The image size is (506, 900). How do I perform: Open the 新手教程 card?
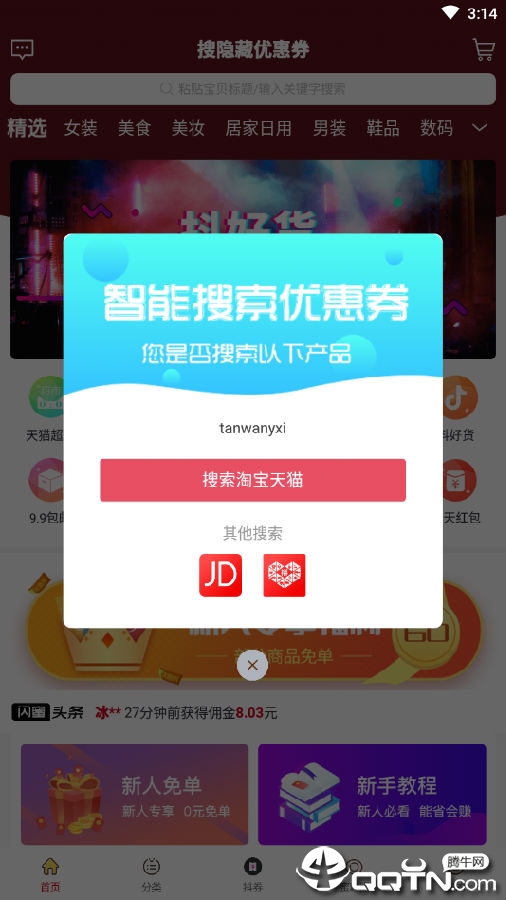pos(372,794)
